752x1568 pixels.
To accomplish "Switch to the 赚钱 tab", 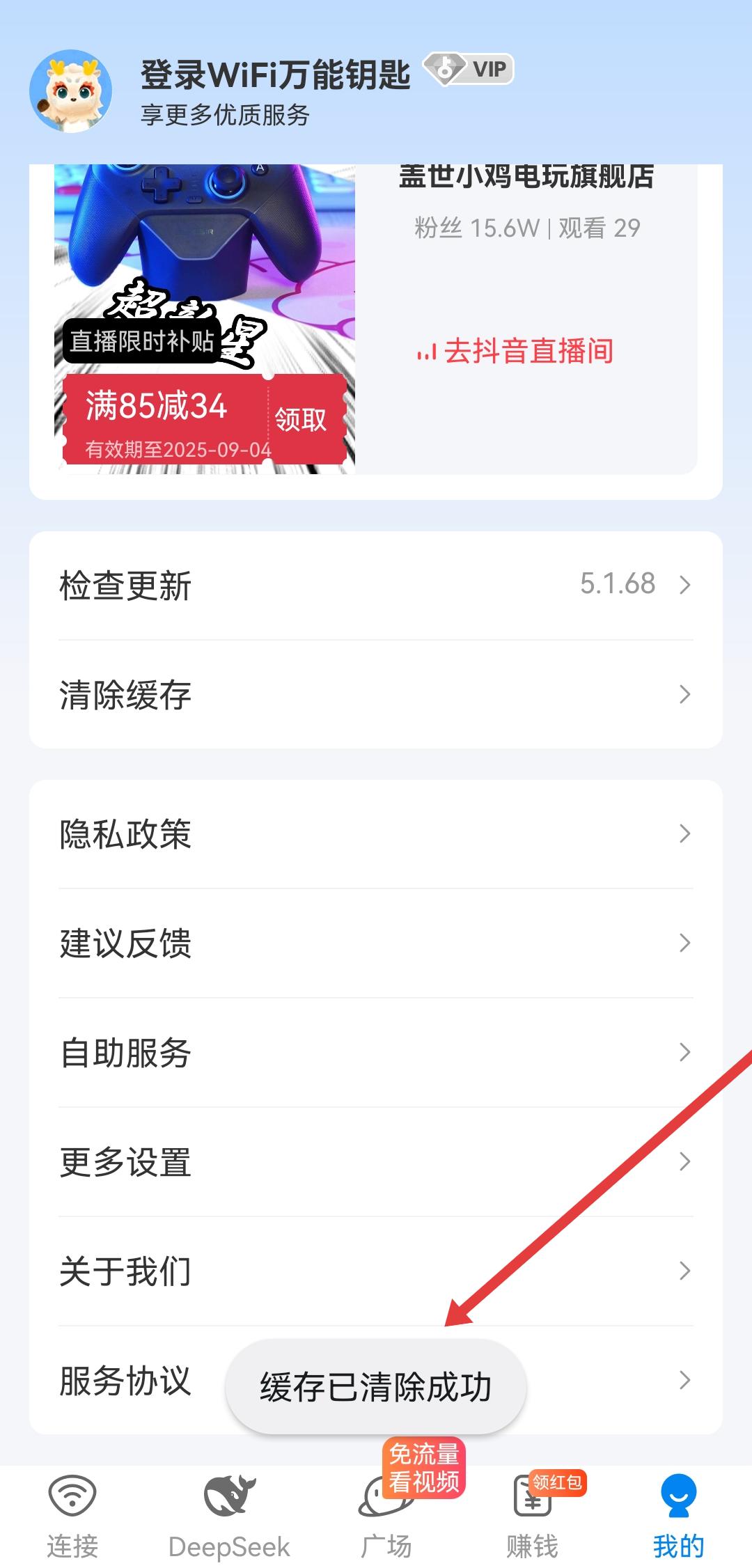I will point(533,1516).
